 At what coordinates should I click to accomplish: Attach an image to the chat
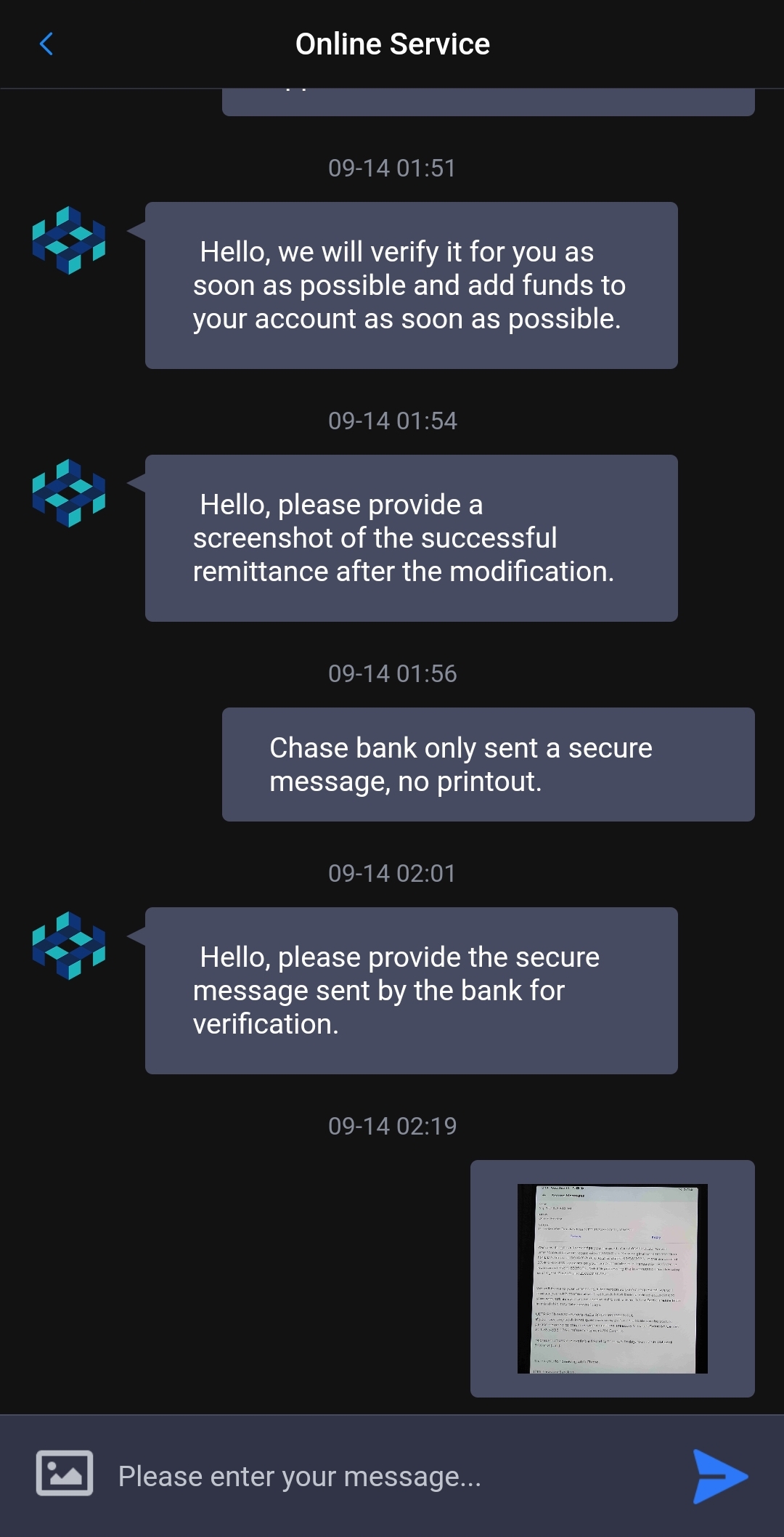click(x=65, y=1473)
